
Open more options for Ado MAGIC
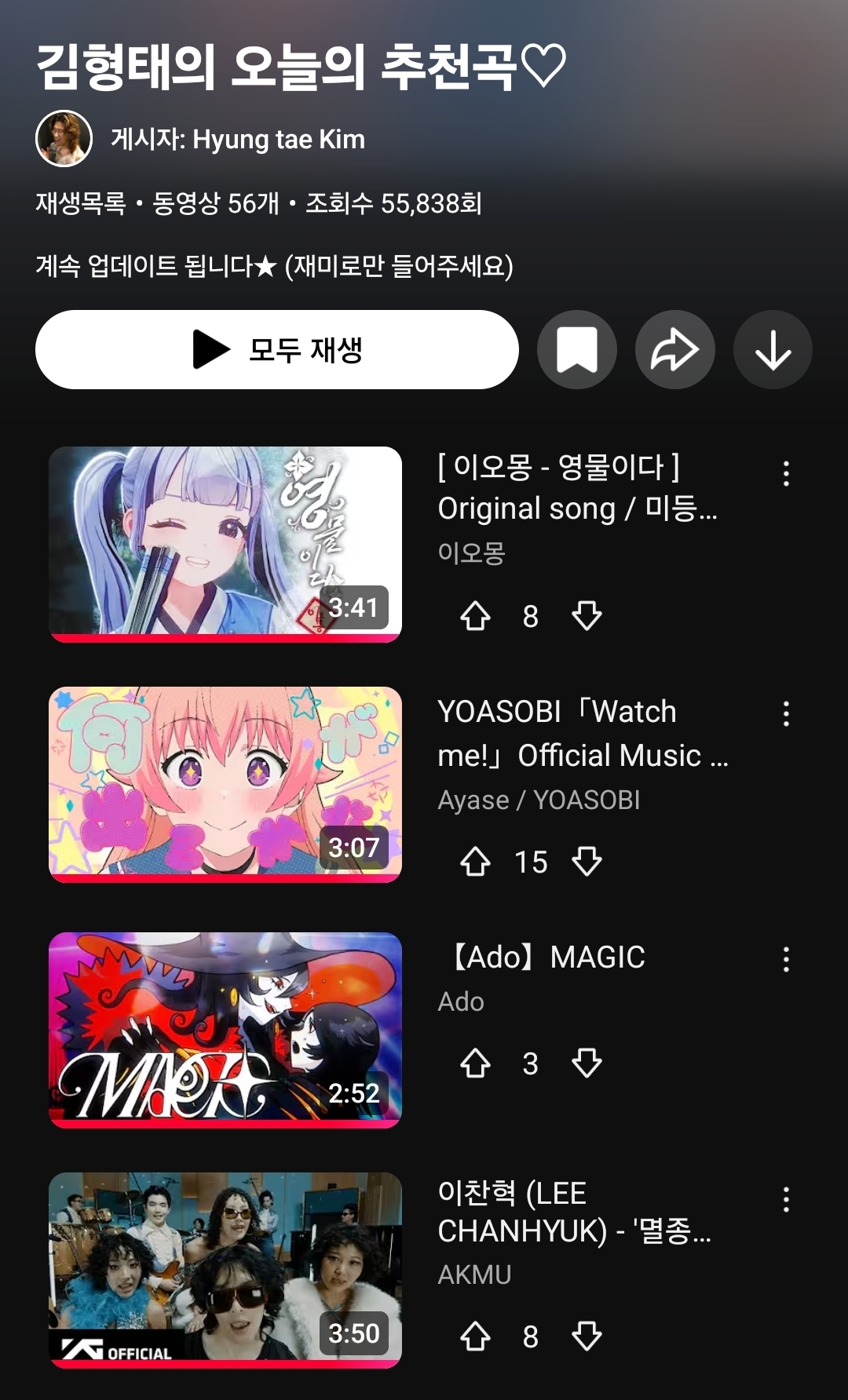786,959
